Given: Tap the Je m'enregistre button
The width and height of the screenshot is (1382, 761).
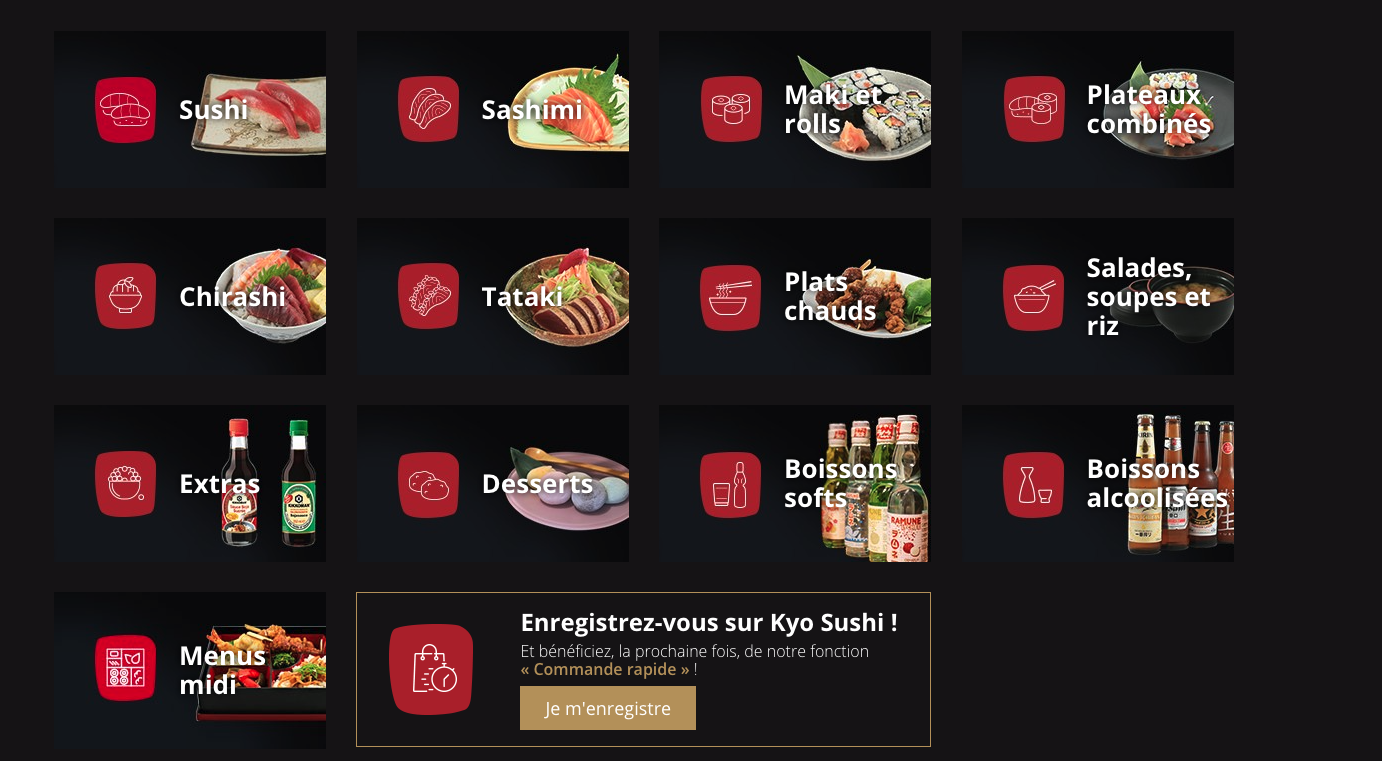Looking at the screenshot, I should click(x=607, y=708).
